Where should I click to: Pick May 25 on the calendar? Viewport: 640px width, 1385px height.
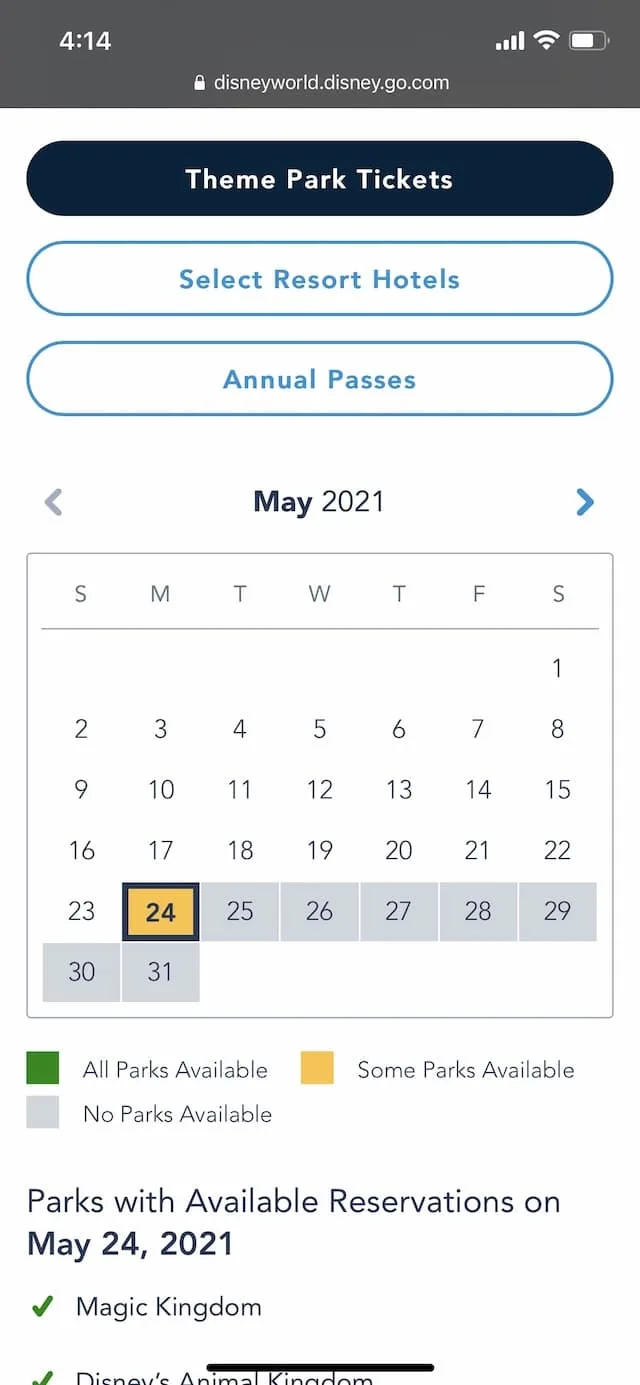(240, 911)
